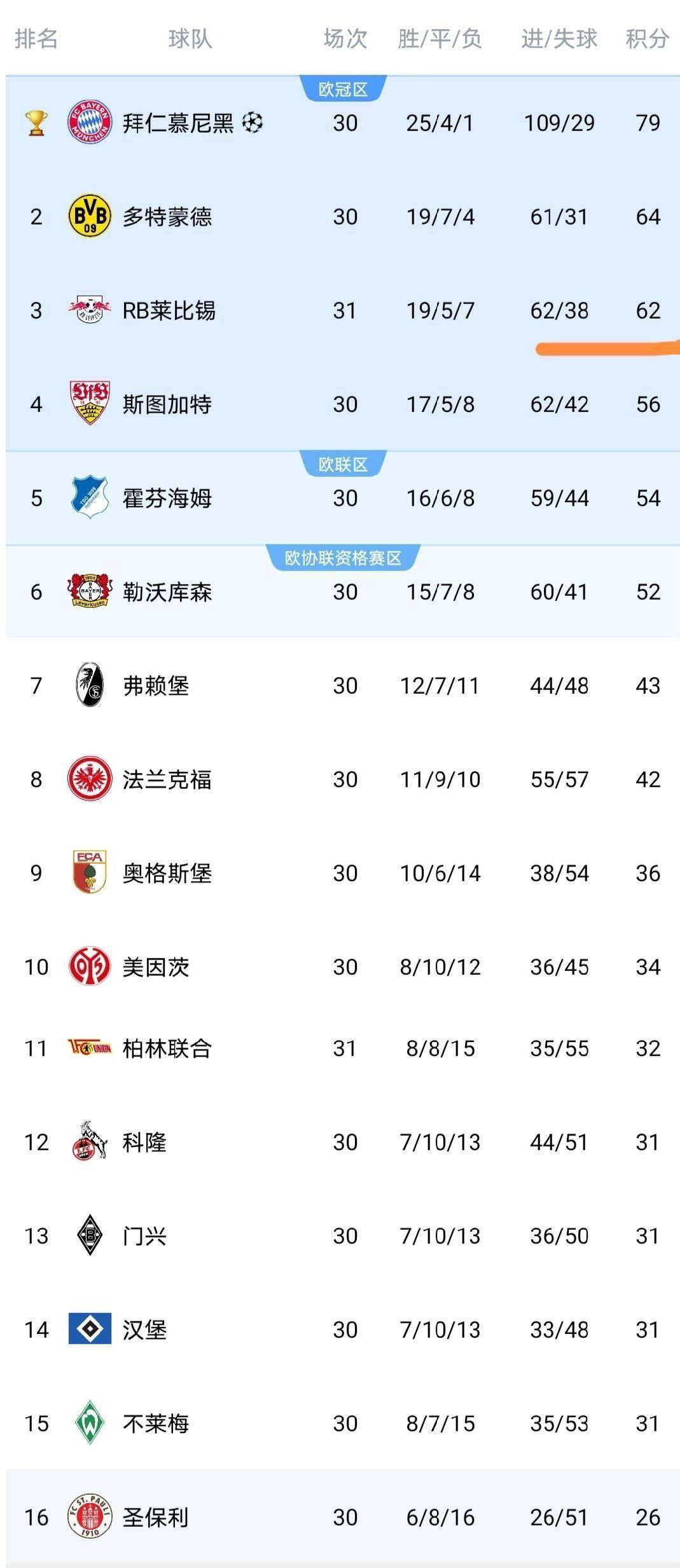
Task: View the 门兴 team page
Action: tap(343, 1235)
